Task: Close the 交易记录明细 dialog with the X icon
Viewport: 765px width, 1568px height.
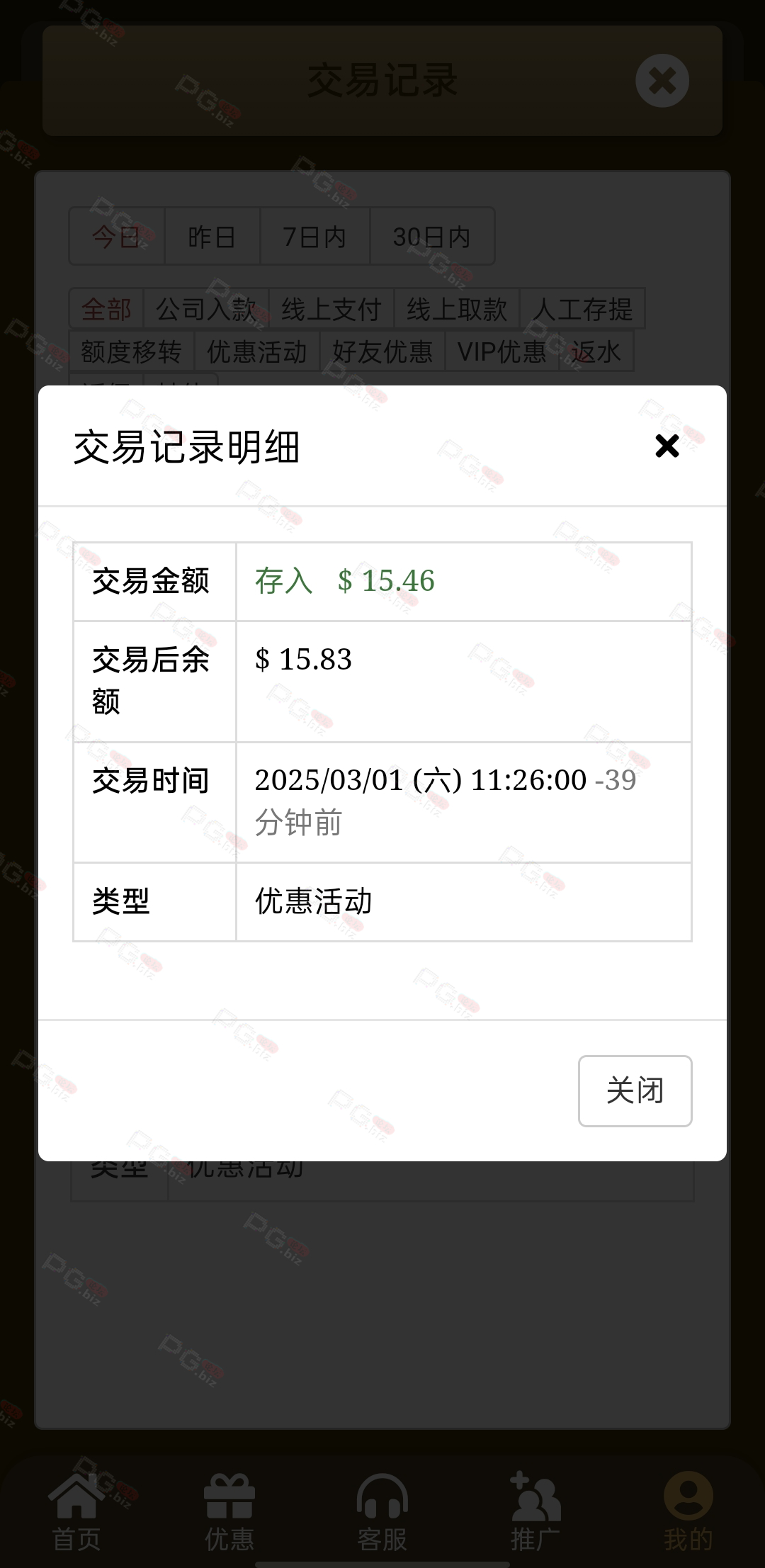Action: click(x=667, y=446)
